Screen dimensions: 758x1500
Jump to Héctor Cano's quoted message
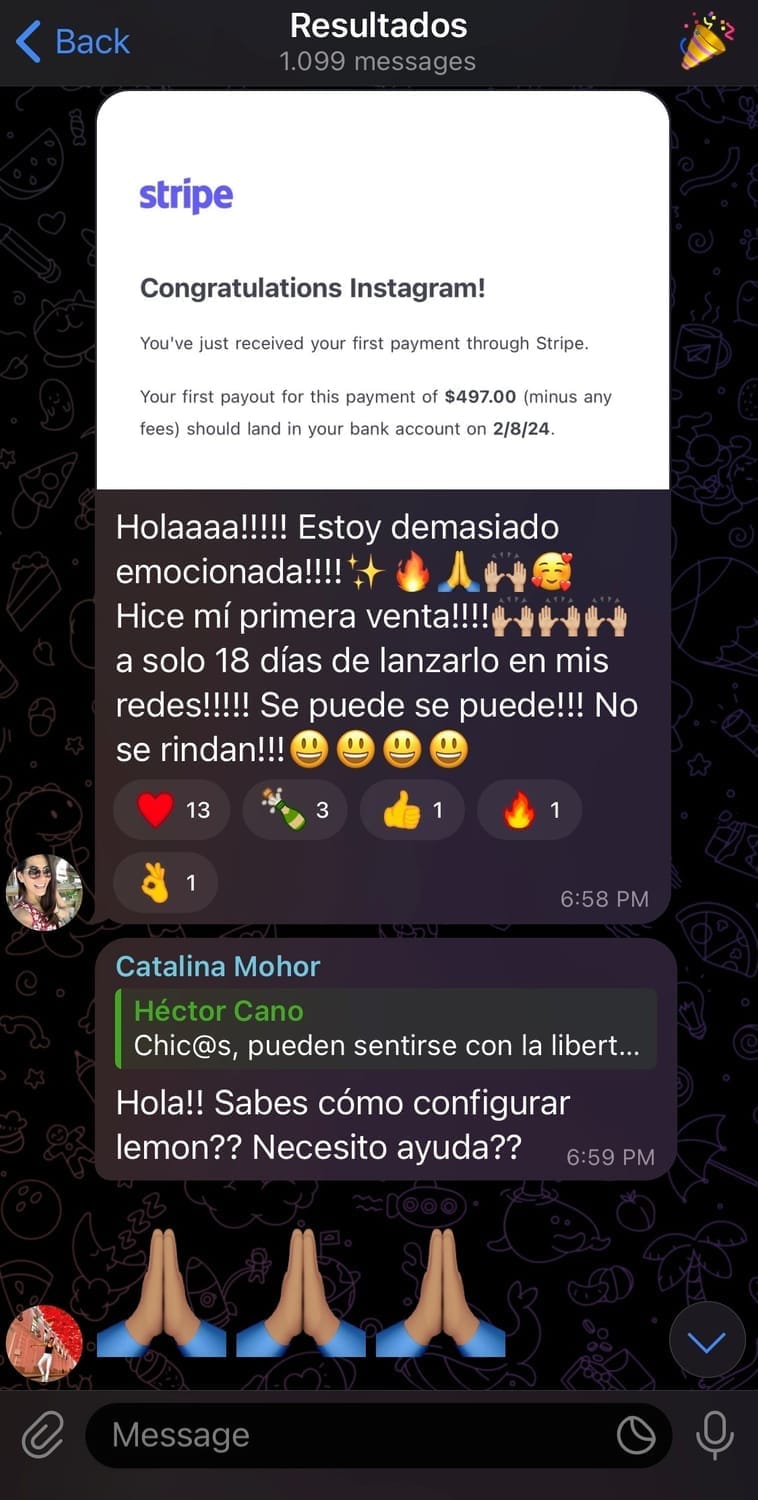tap(385, 1029)
